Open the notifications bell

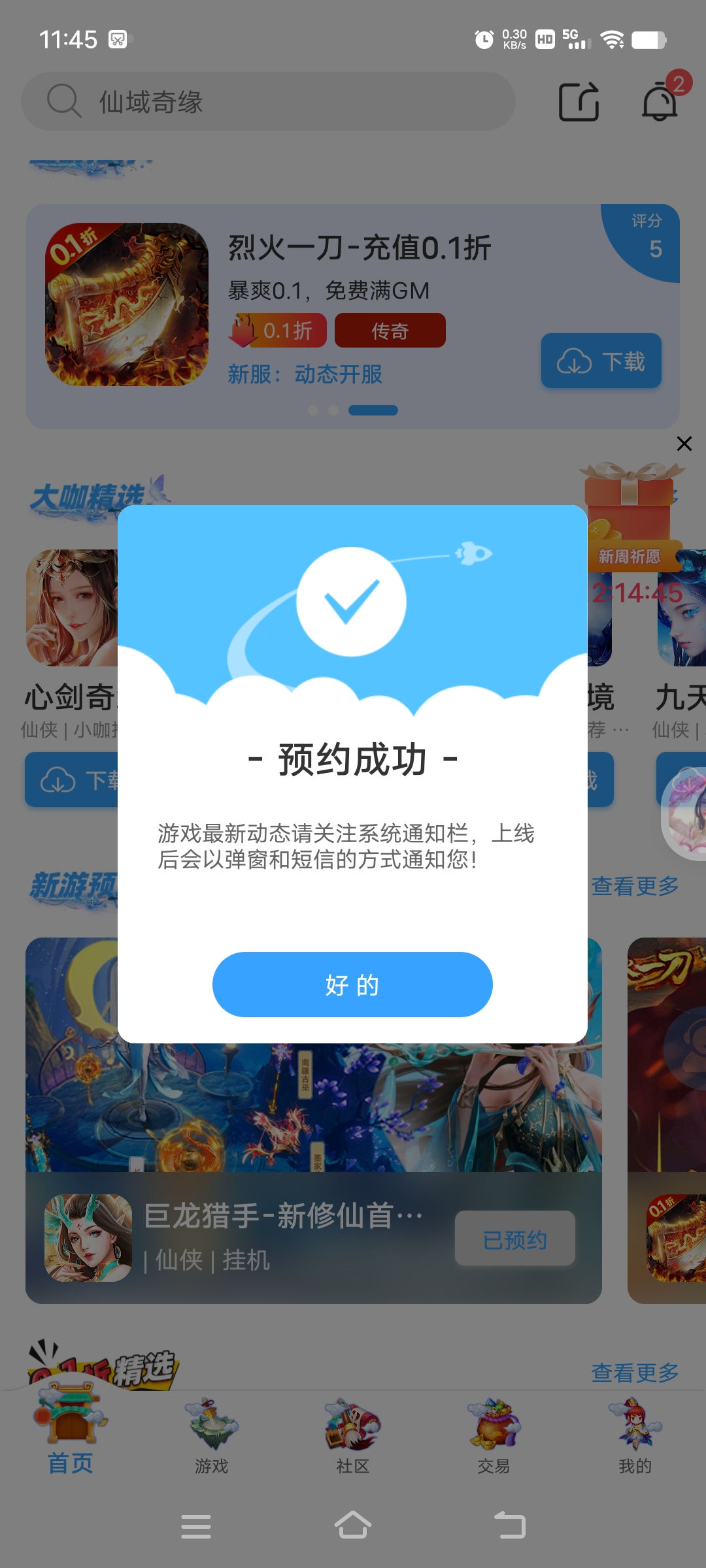[660, 102]
